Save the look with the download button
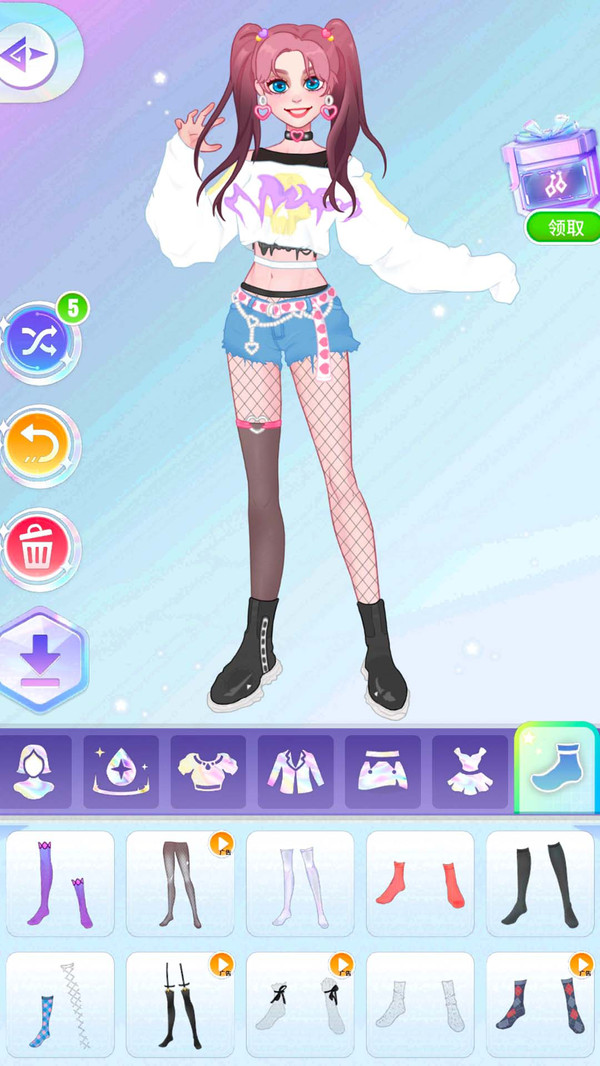600x1066 pixels. (40, 661)
